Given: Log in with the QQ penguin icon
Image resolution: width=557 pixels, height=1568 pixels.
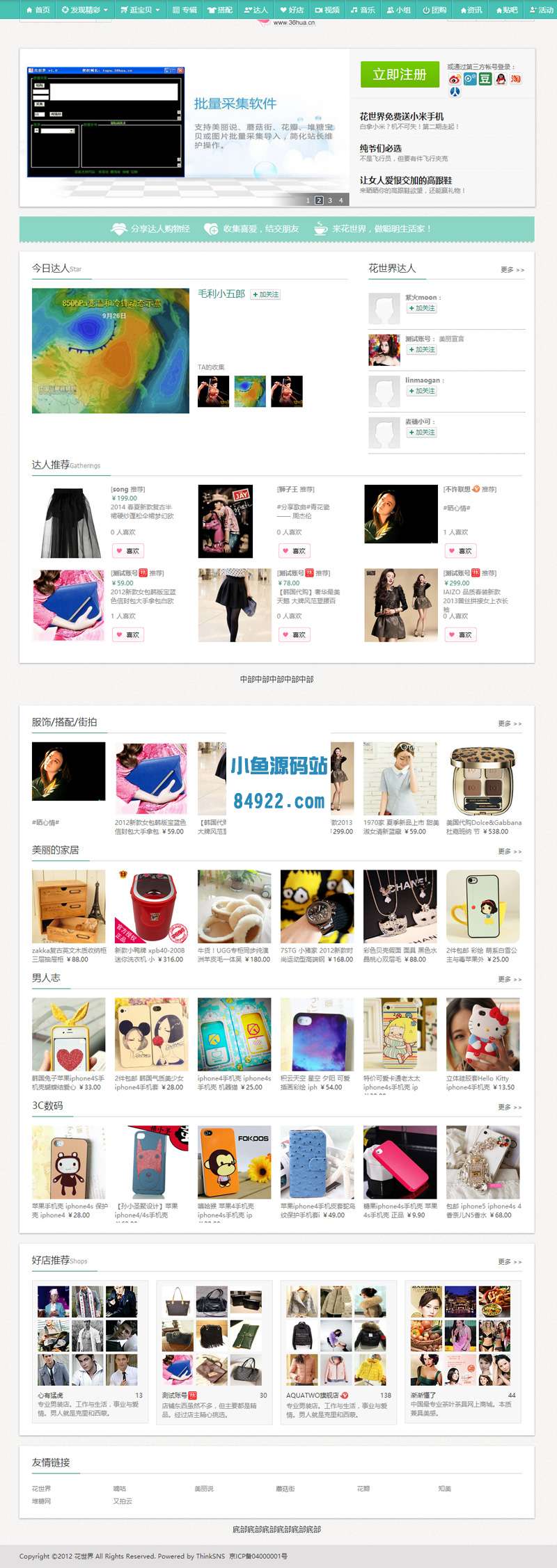Looking at the screenshot, I should 501,79.
